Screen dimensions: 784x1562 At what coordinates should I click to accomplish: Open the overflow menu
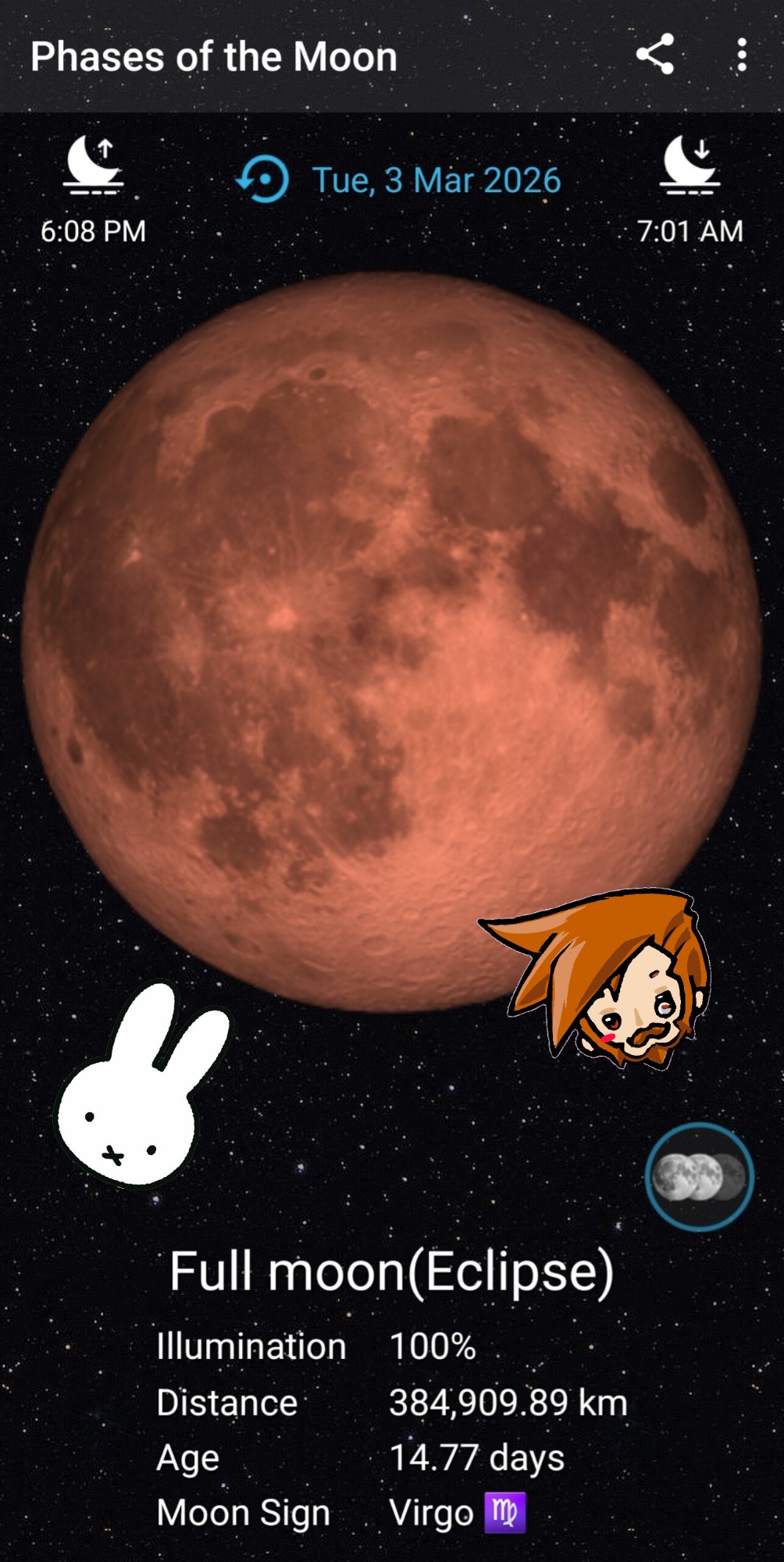coord(741,55)
